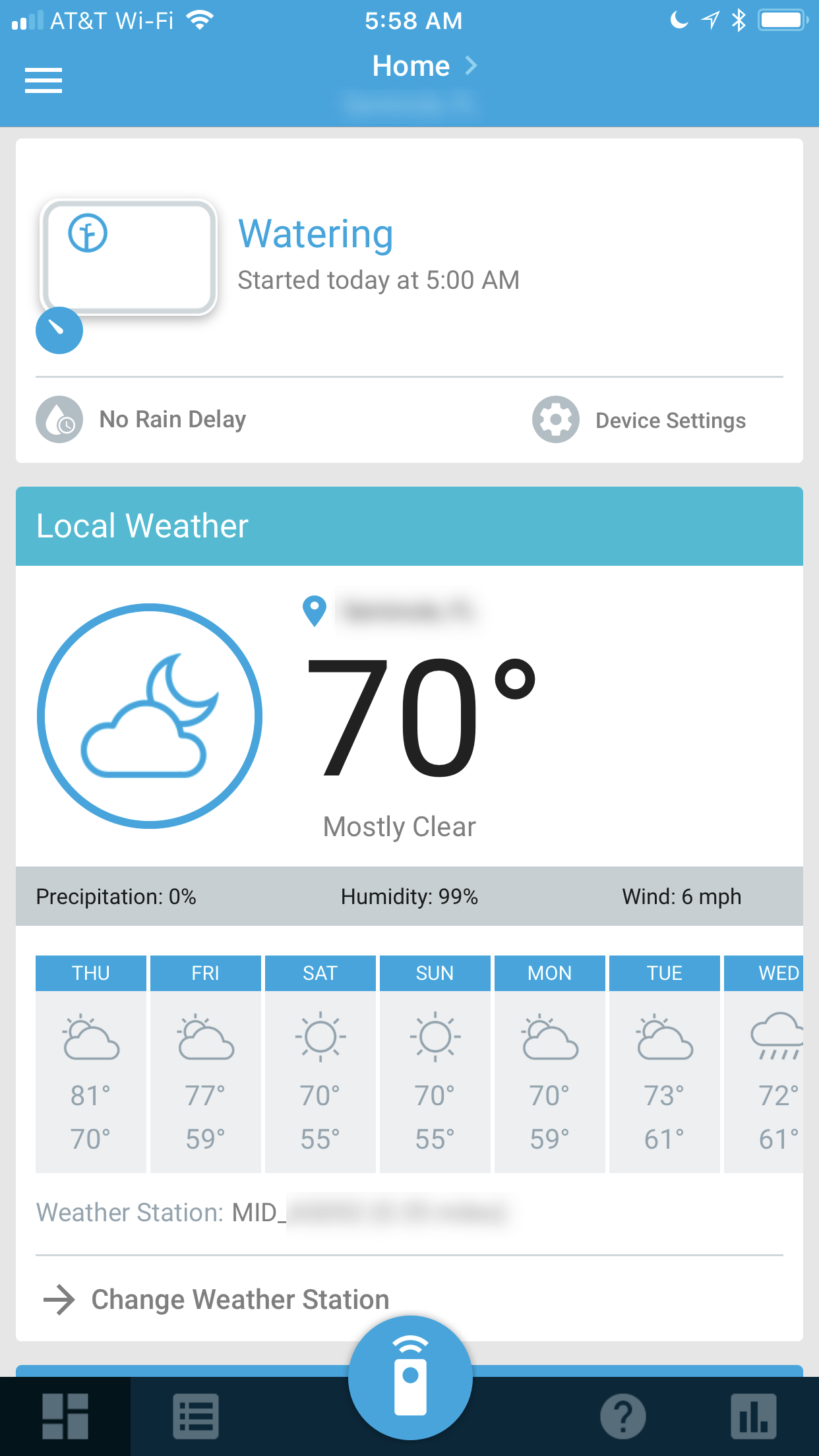Open the help tab

(623, 1416)
